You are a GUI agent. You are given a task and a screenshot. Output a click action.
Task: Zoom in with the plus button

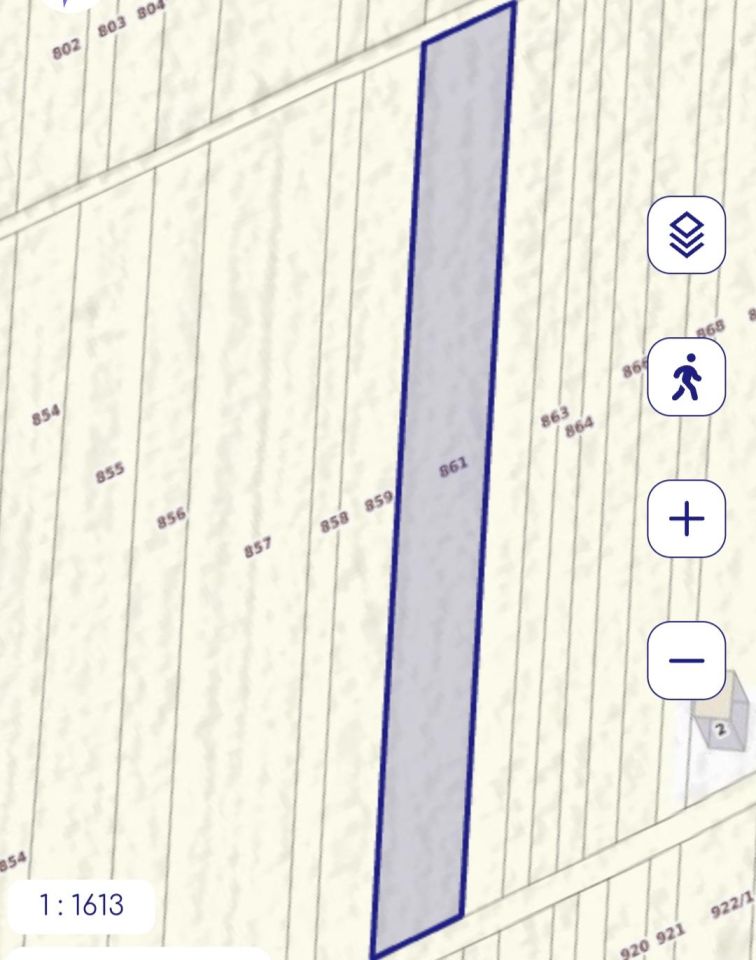686,519
